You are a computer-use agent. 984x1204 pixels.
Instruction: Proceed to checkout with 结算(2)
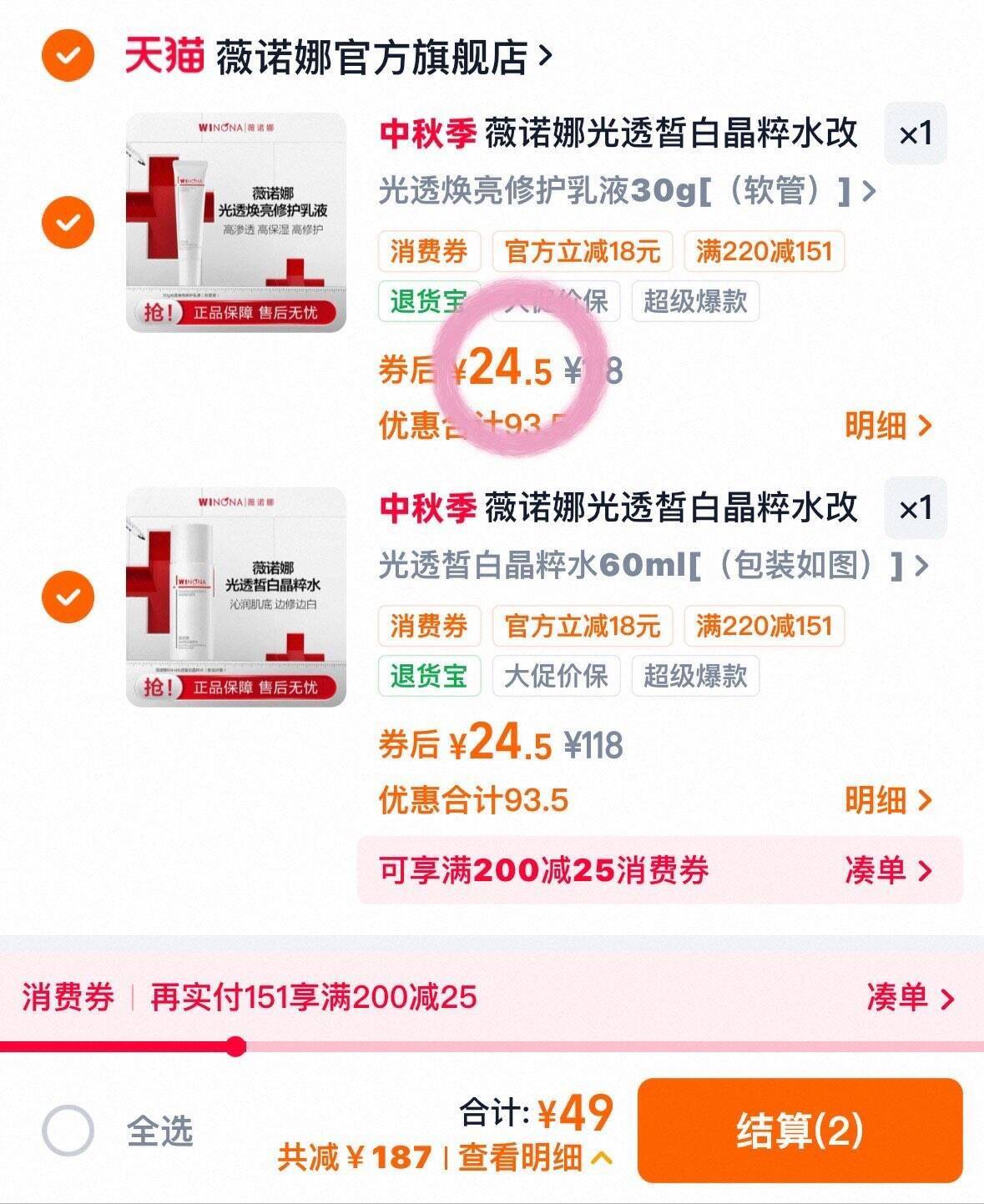tap(800, 1131)
